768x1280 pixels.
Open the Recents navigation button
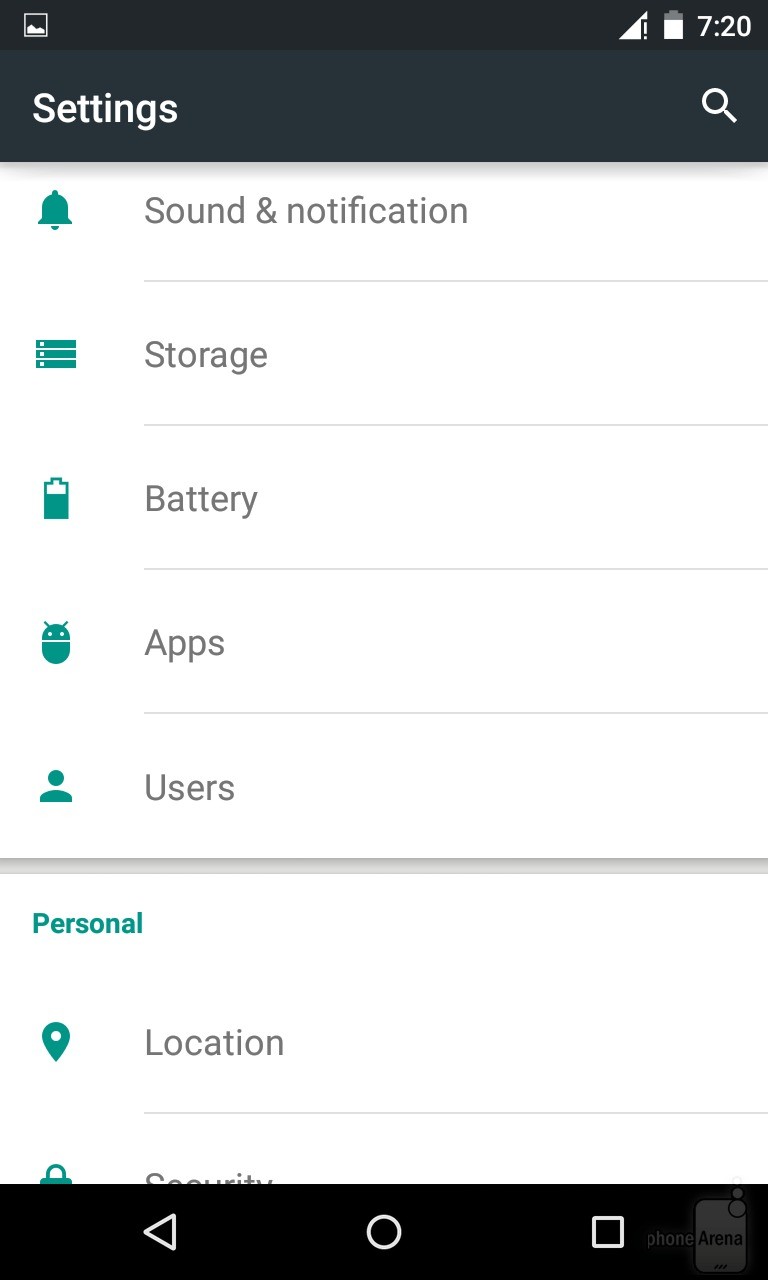(607, 1232)
